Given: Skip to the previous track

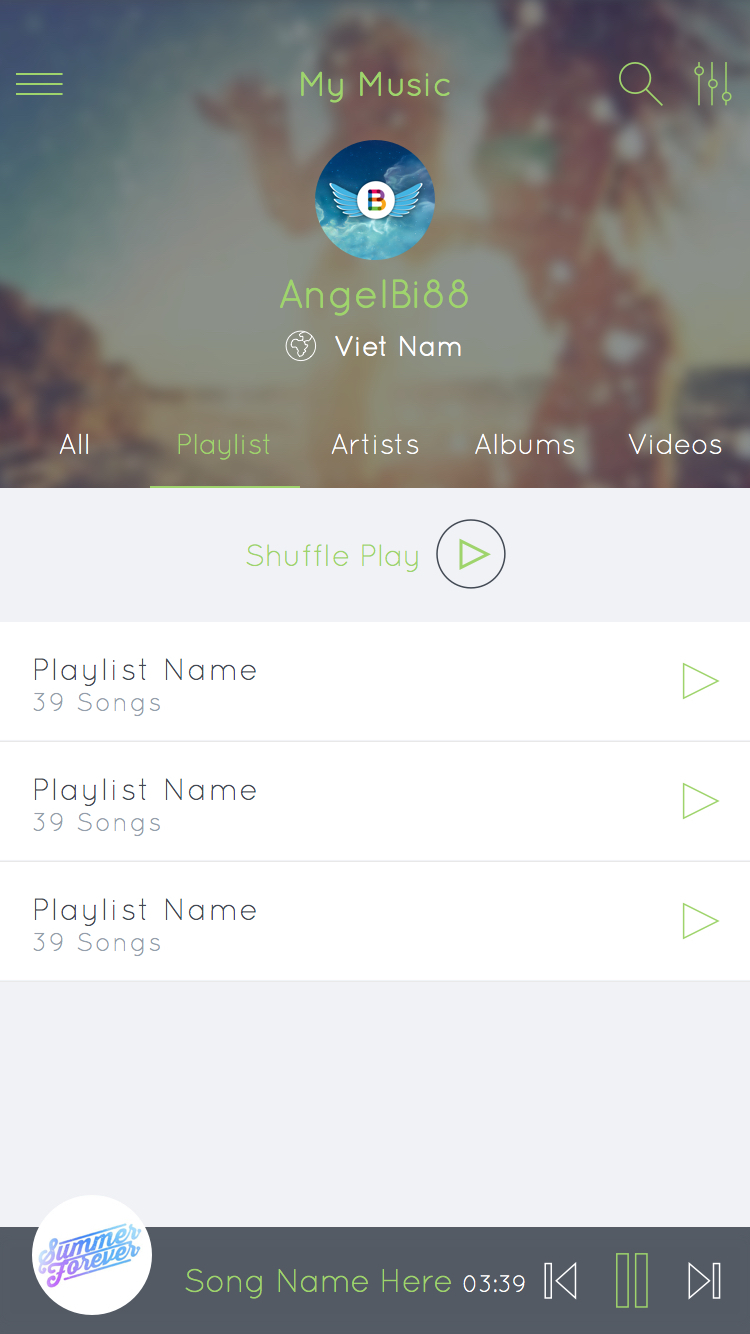Looking at the screenshot, I should (x=561, y=1281).
